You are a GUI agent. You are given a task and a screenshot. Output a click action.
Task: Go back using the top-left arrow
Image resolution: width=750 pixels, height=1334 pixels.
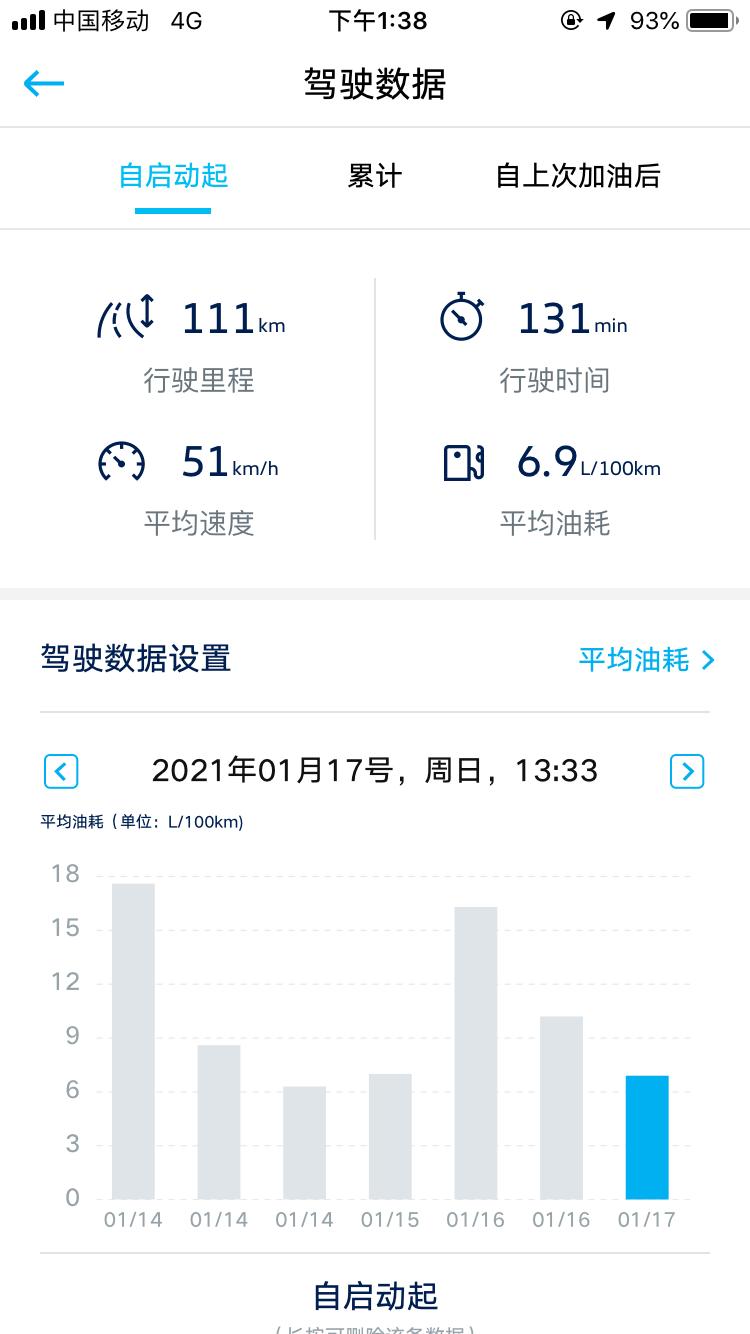(x=44, y=84)
